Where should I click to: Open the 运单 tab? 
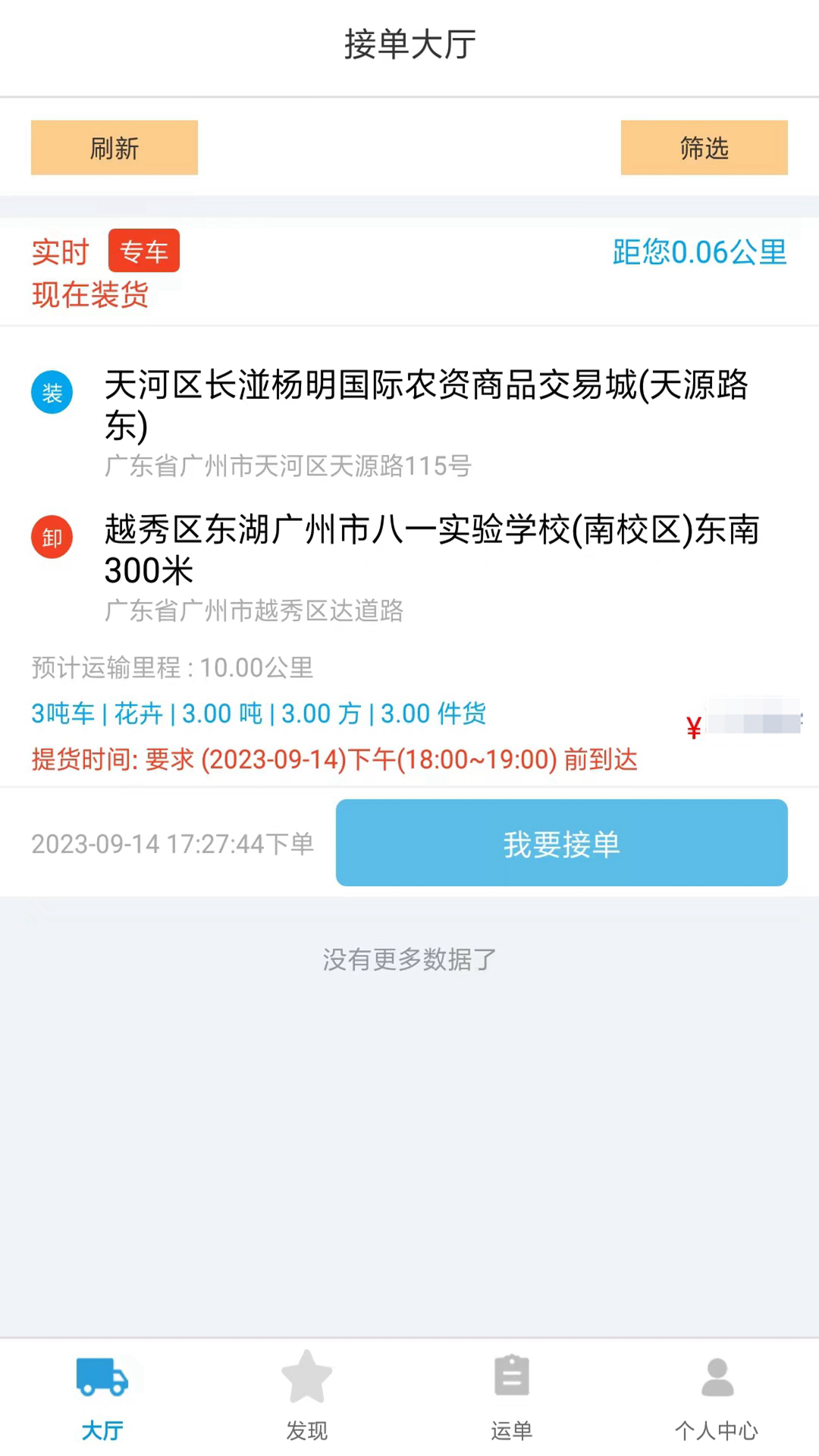(x=512, y=1397)
